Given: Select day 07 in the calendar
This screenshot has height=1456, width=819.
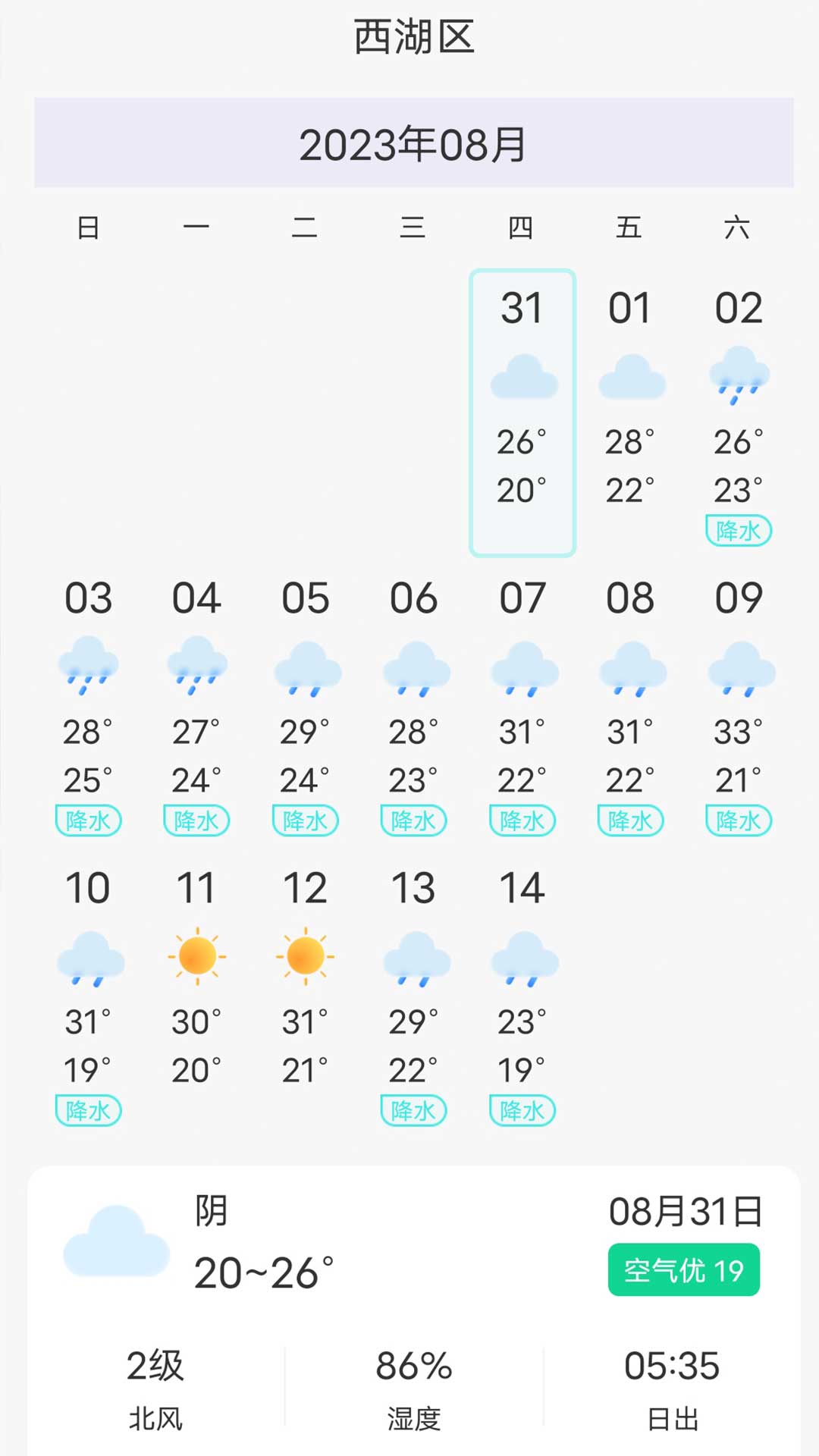Looking at the screenshot, I should pyautogui.click(x=522, y=703).
